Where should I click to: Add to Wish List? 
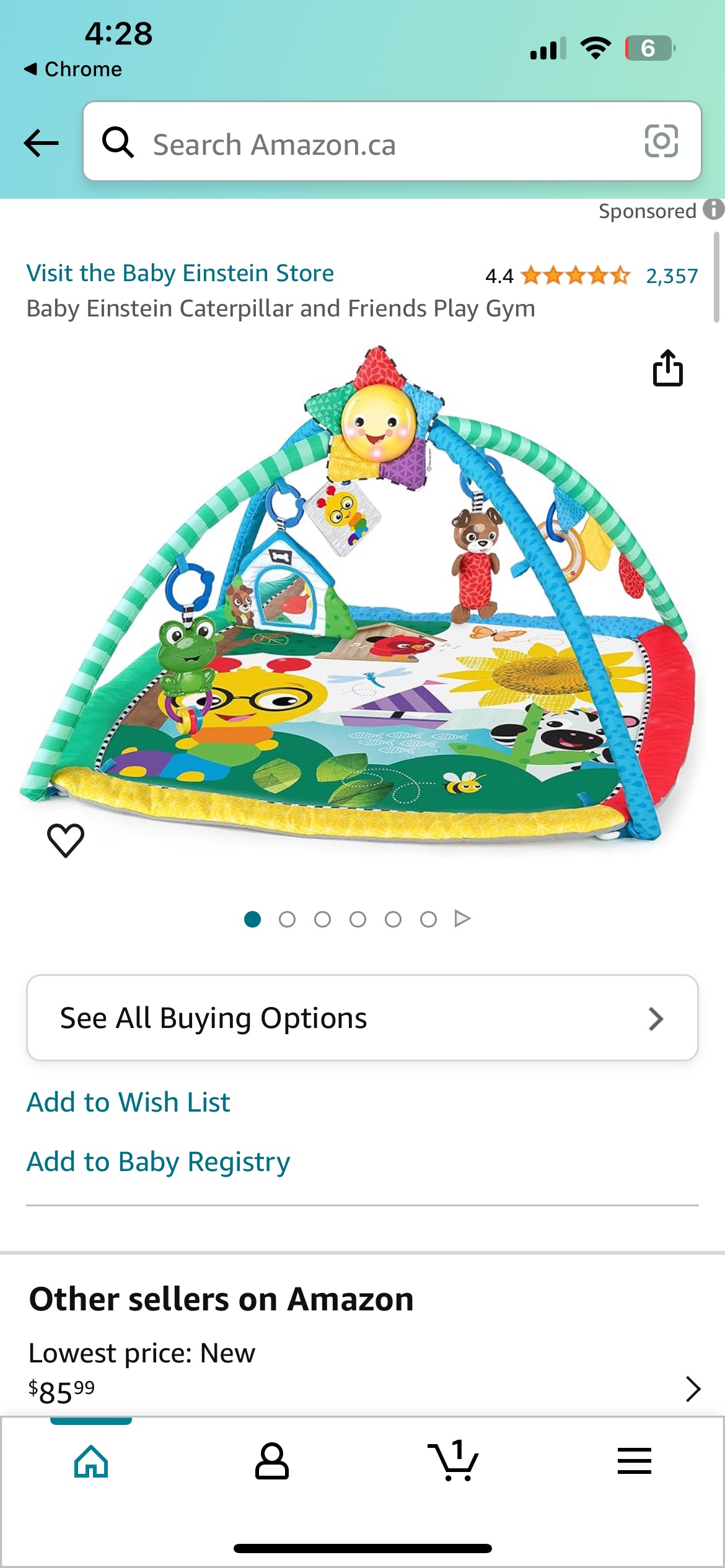(x=128, y=1102)
